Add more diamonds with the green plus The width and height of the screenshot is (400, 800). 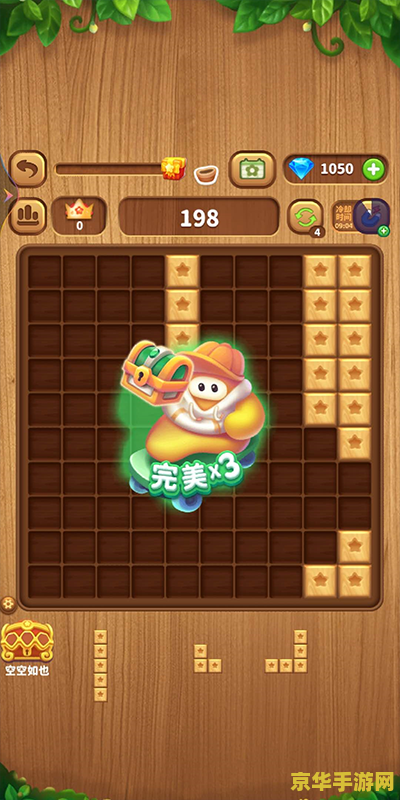[373, 169]
